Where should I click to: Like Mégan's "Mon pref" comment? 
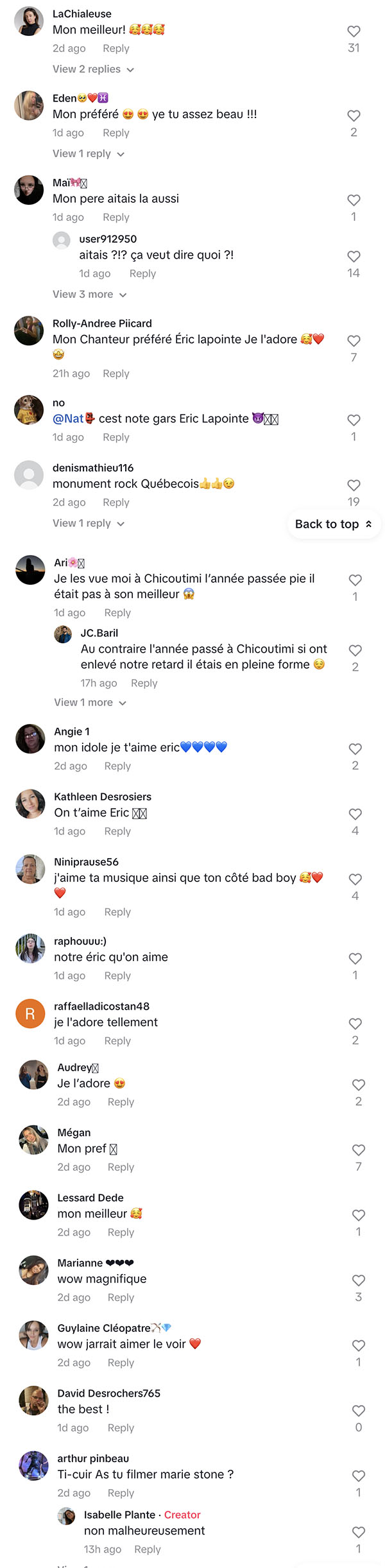(x=359, y=1150)
